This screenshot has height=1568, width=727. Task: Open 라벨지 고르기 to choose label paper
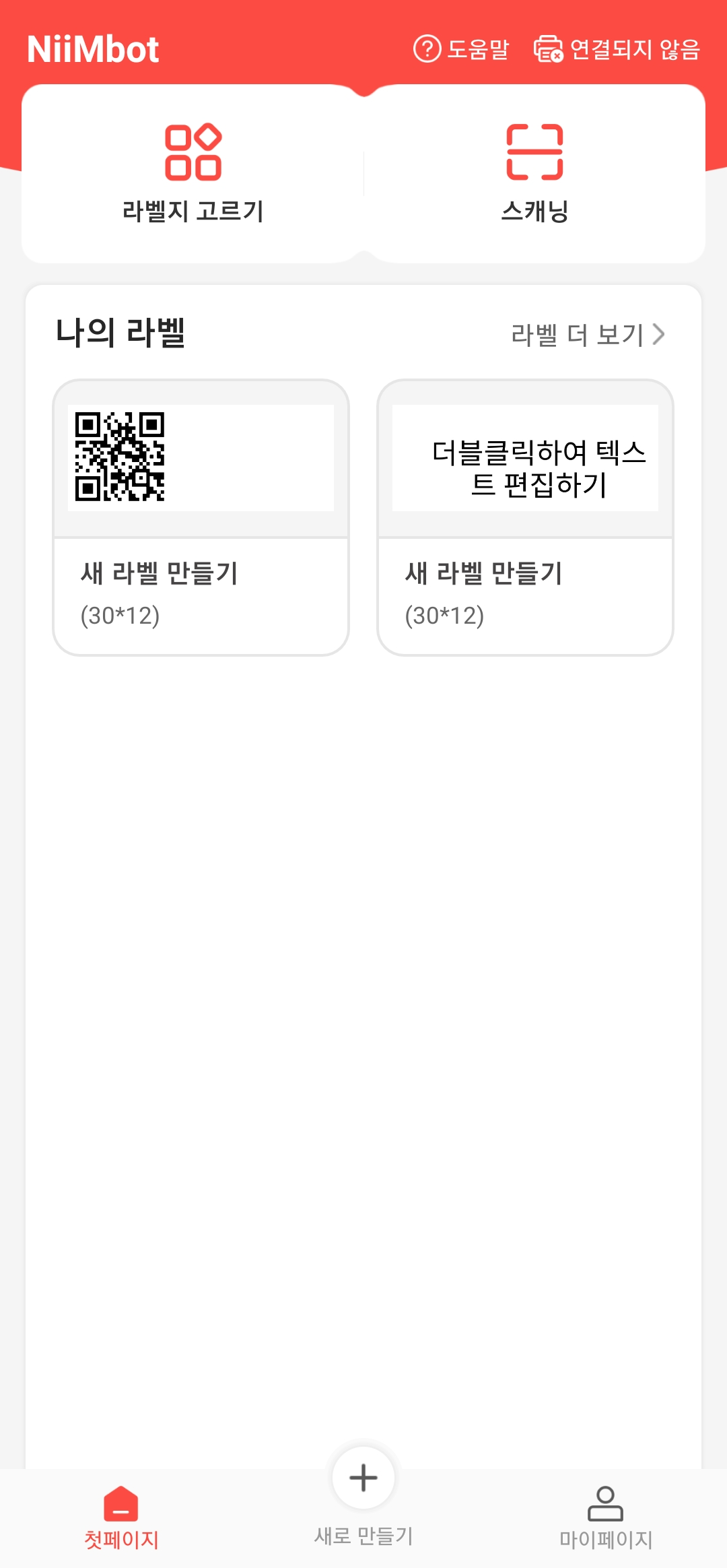click(193, 173)
